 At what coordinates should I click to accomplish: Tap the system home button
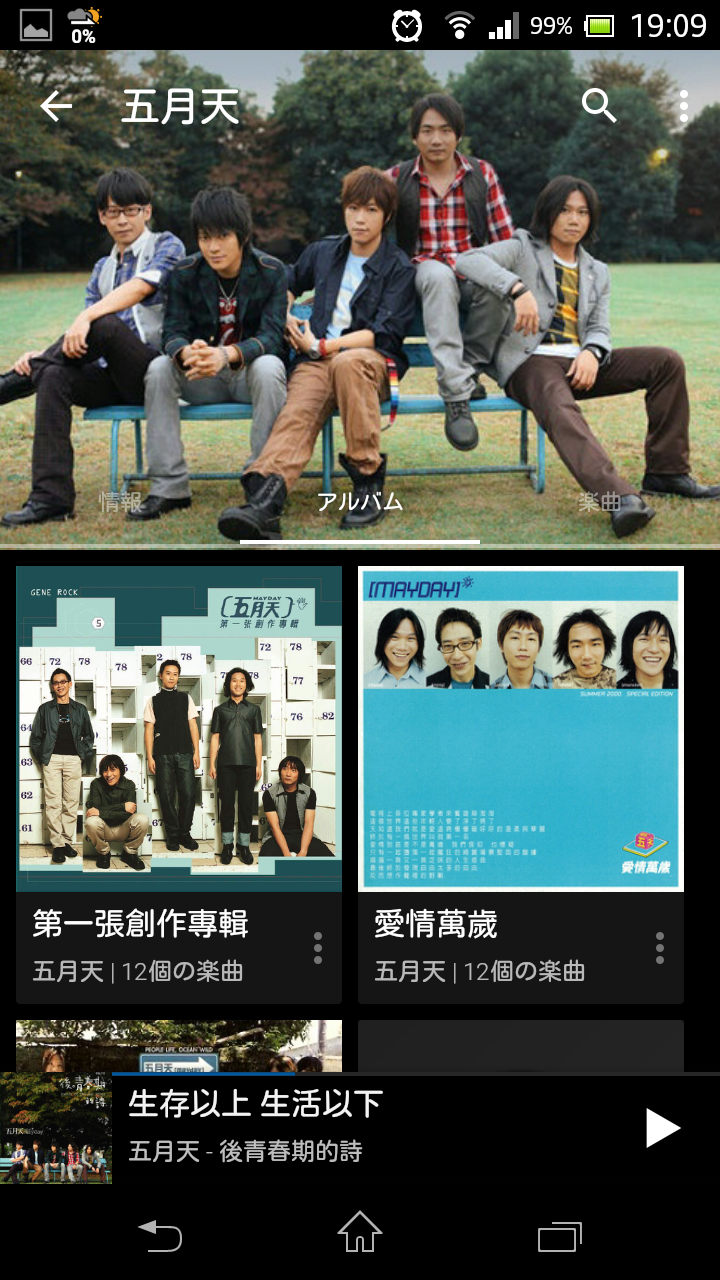(360, 1233)
